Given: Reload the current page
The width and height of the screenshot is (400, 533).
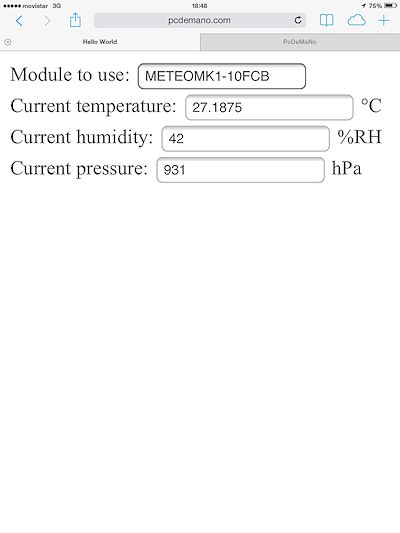Looking at the screenshot, I should coord(298,20).
